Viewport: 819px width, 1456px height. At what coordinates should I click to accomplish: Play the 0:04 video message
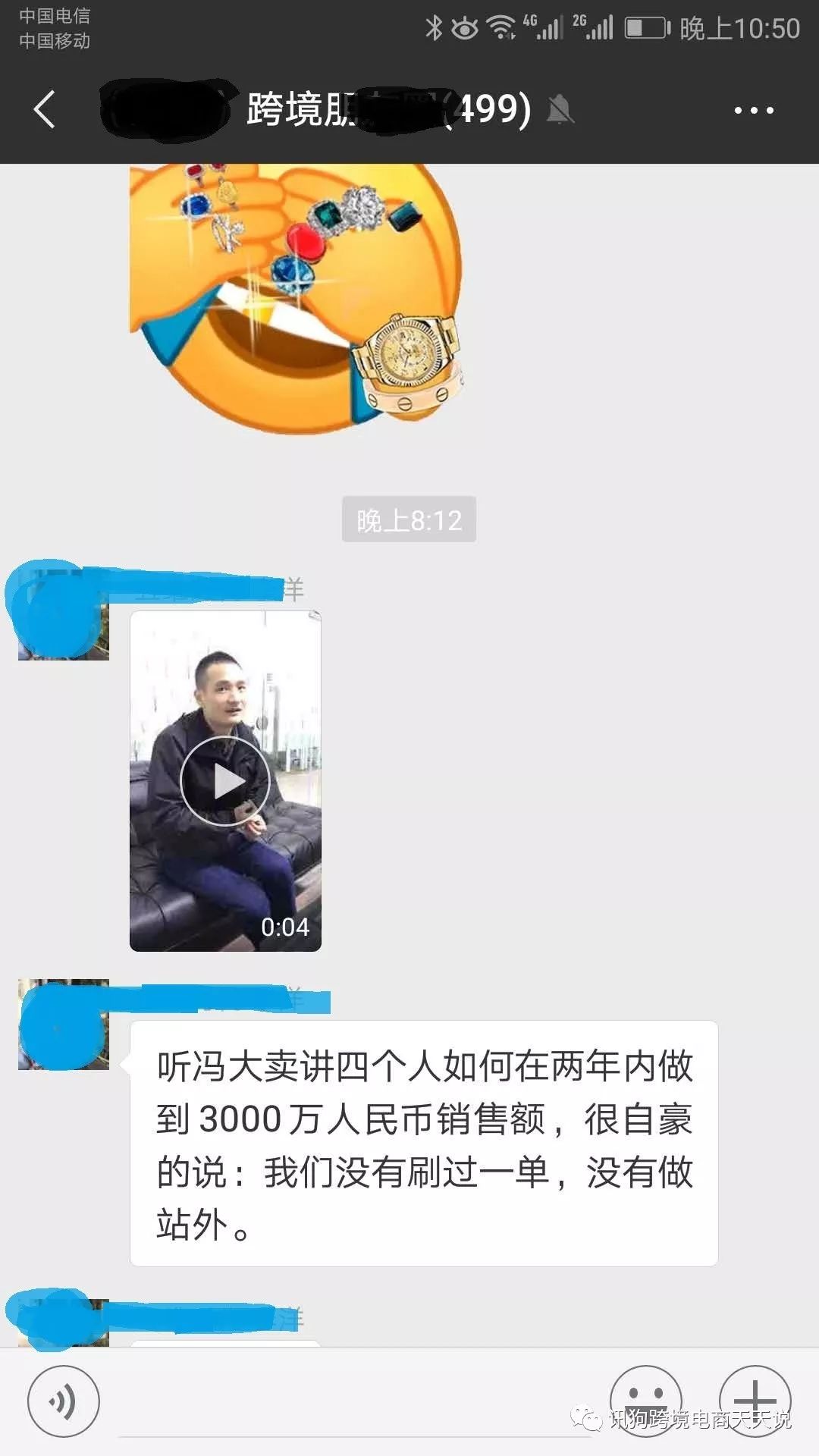(225, 781)
